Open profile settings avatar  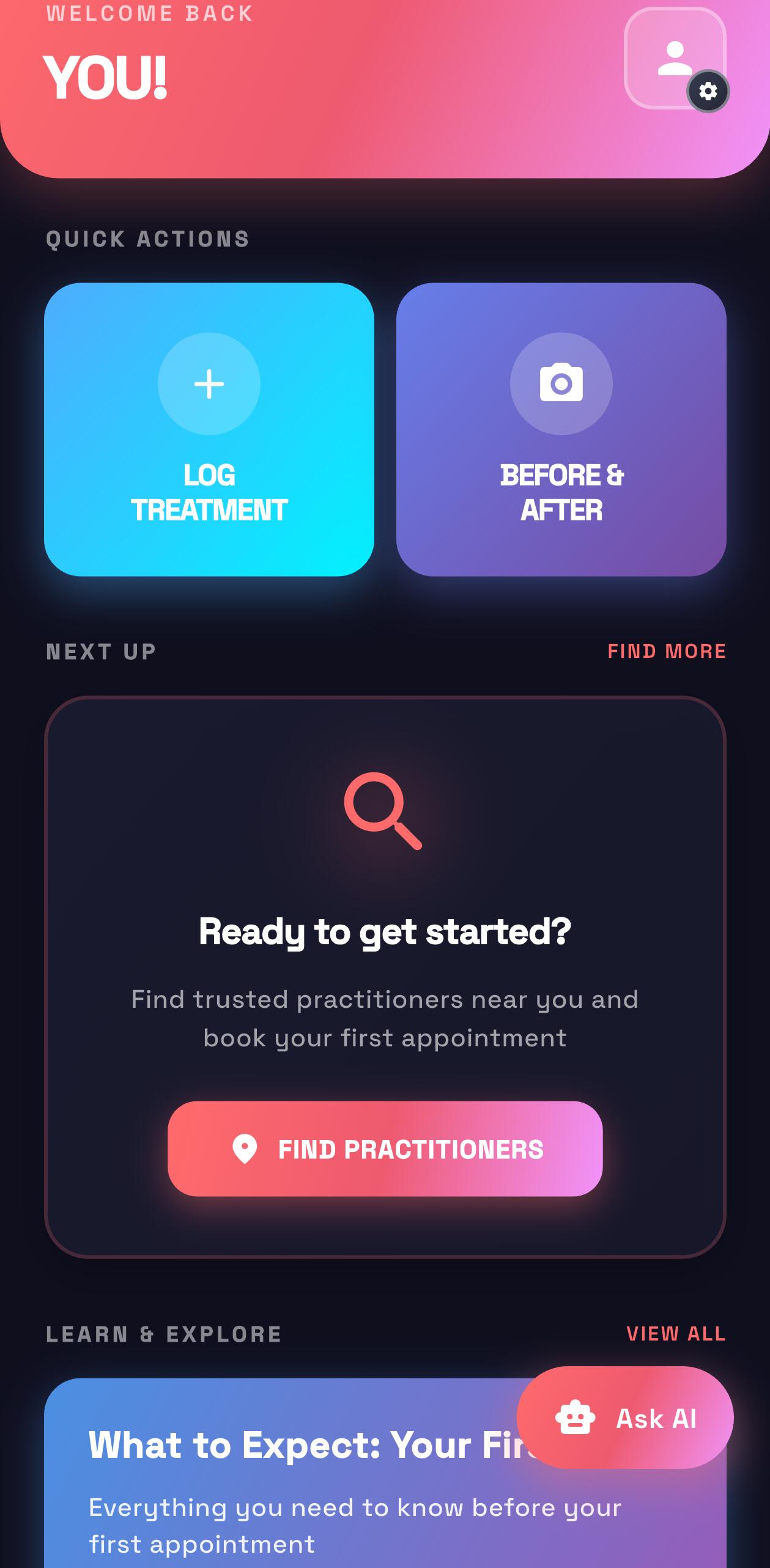[675, 59]
